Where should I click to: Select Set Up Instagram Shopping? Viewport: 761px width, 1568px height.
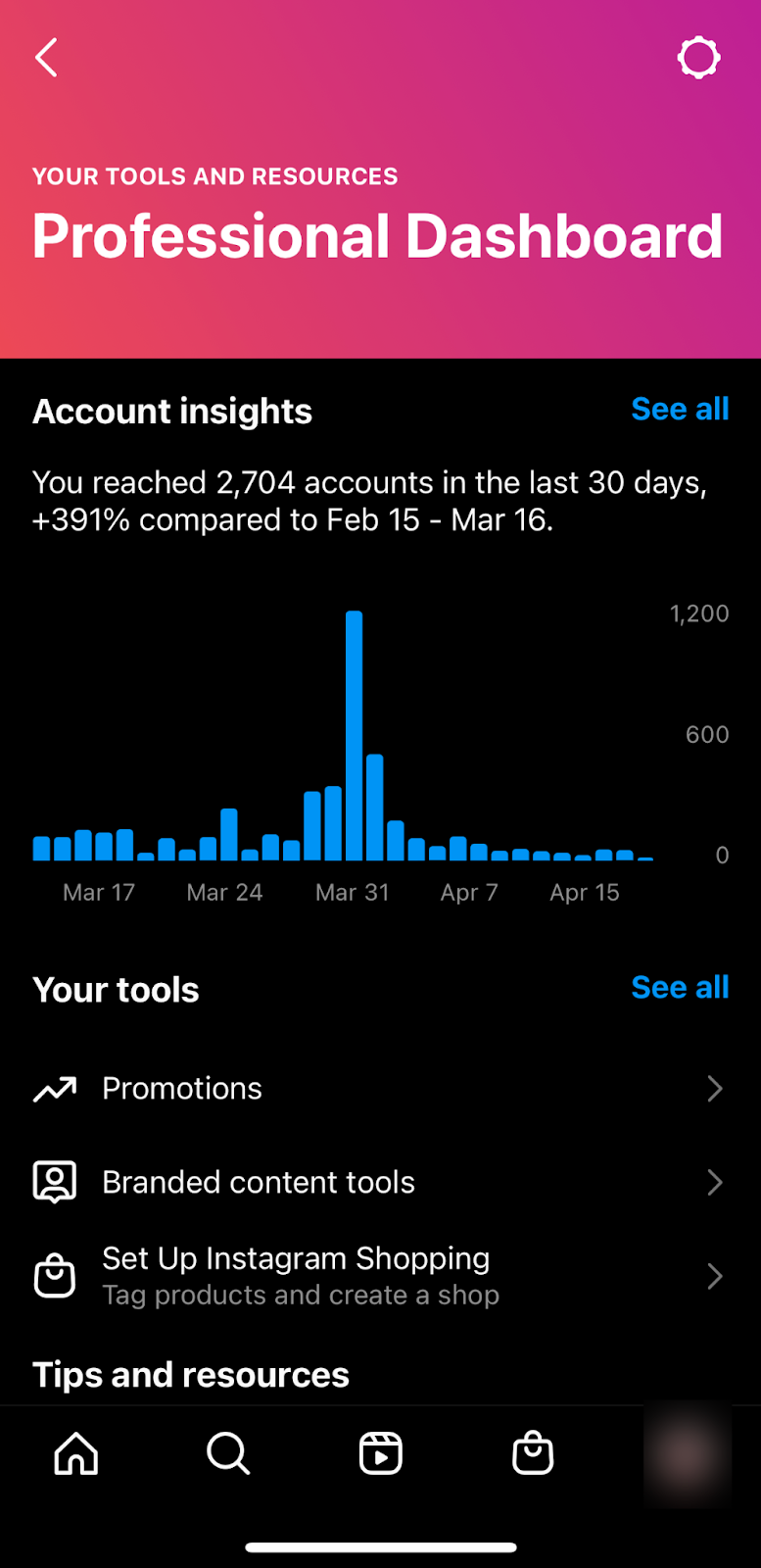click(296, 1258)
